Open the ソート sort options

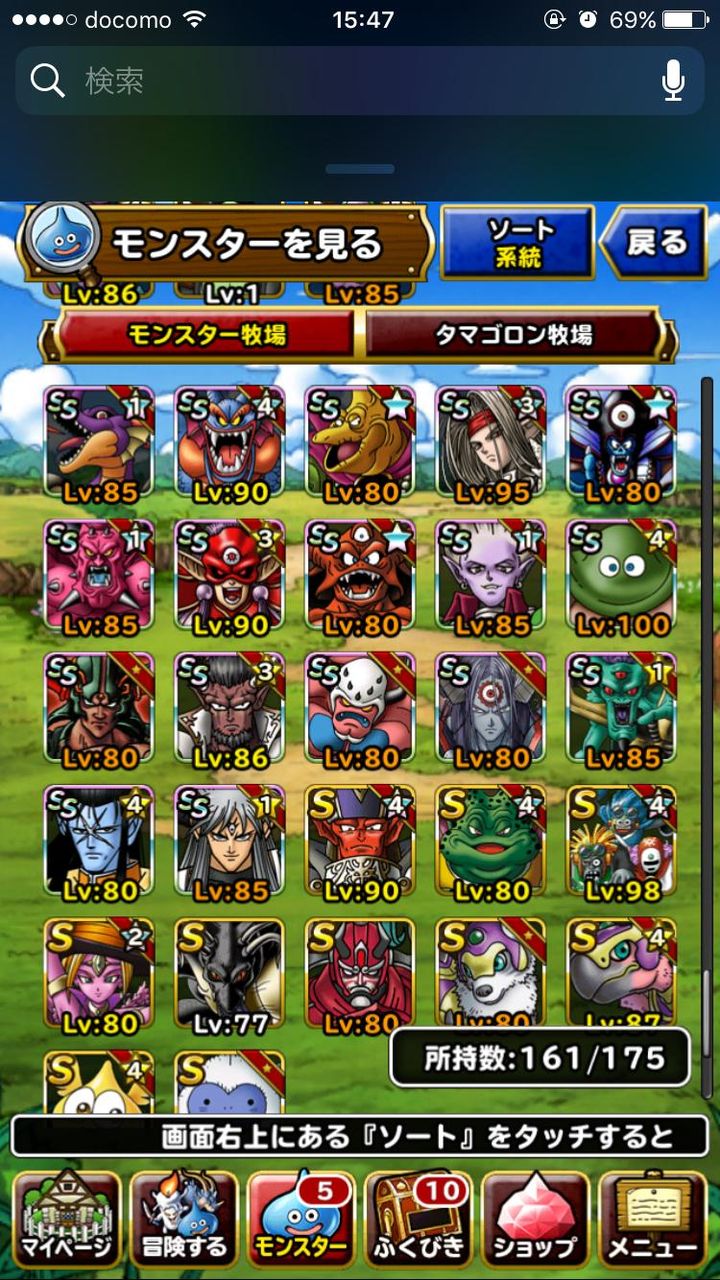[517, 242]
